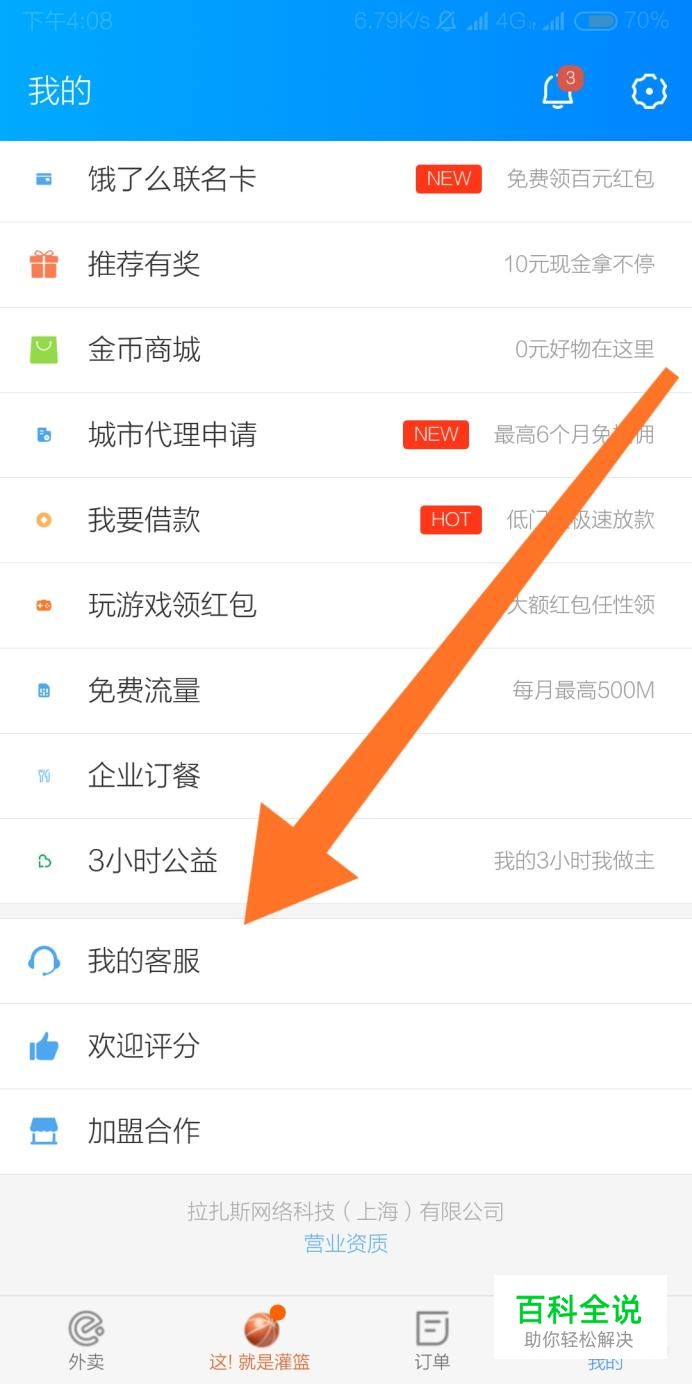
Task: Open the settings gear
Action: pyautogui.click(x=649, y=91)
